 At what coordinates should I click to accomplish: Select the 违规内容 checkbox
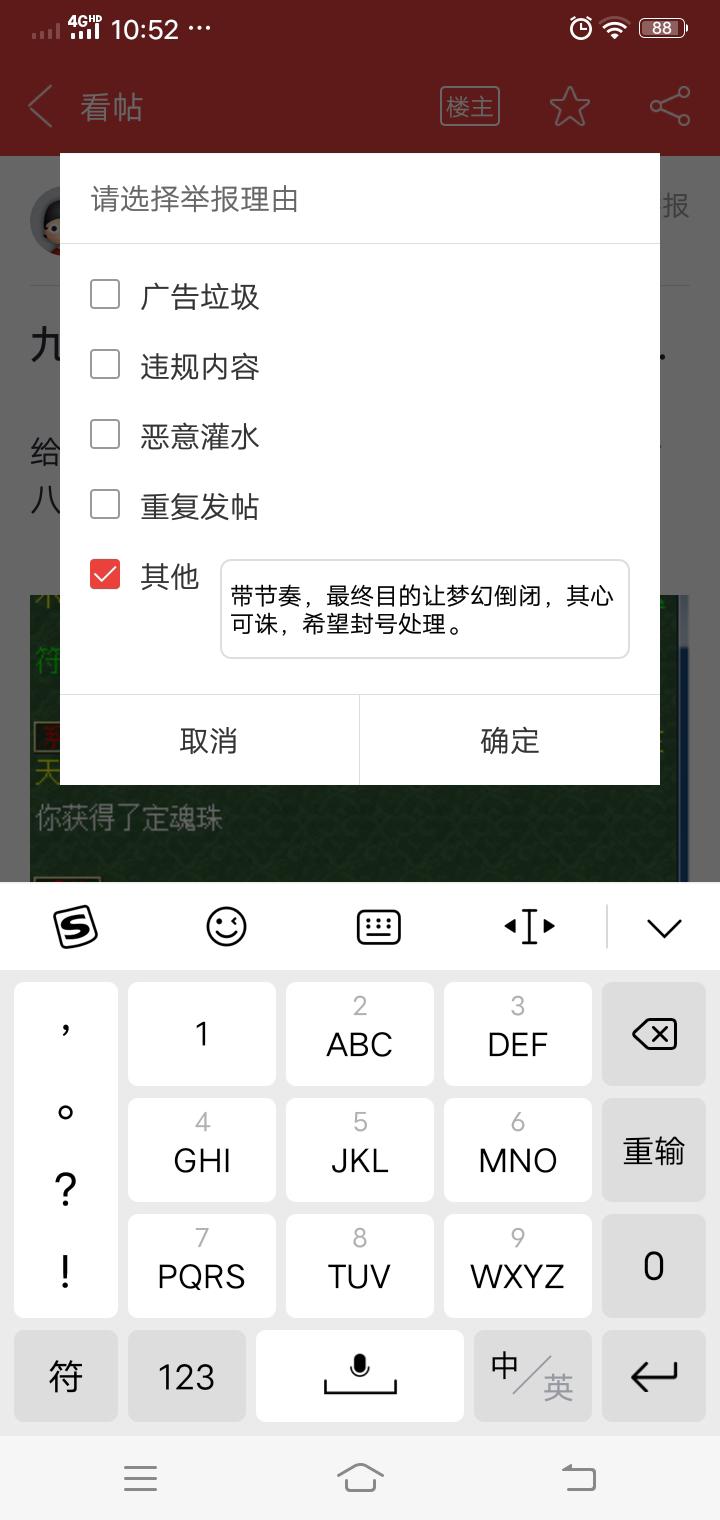pyautogui.click(x=105, y=364)
